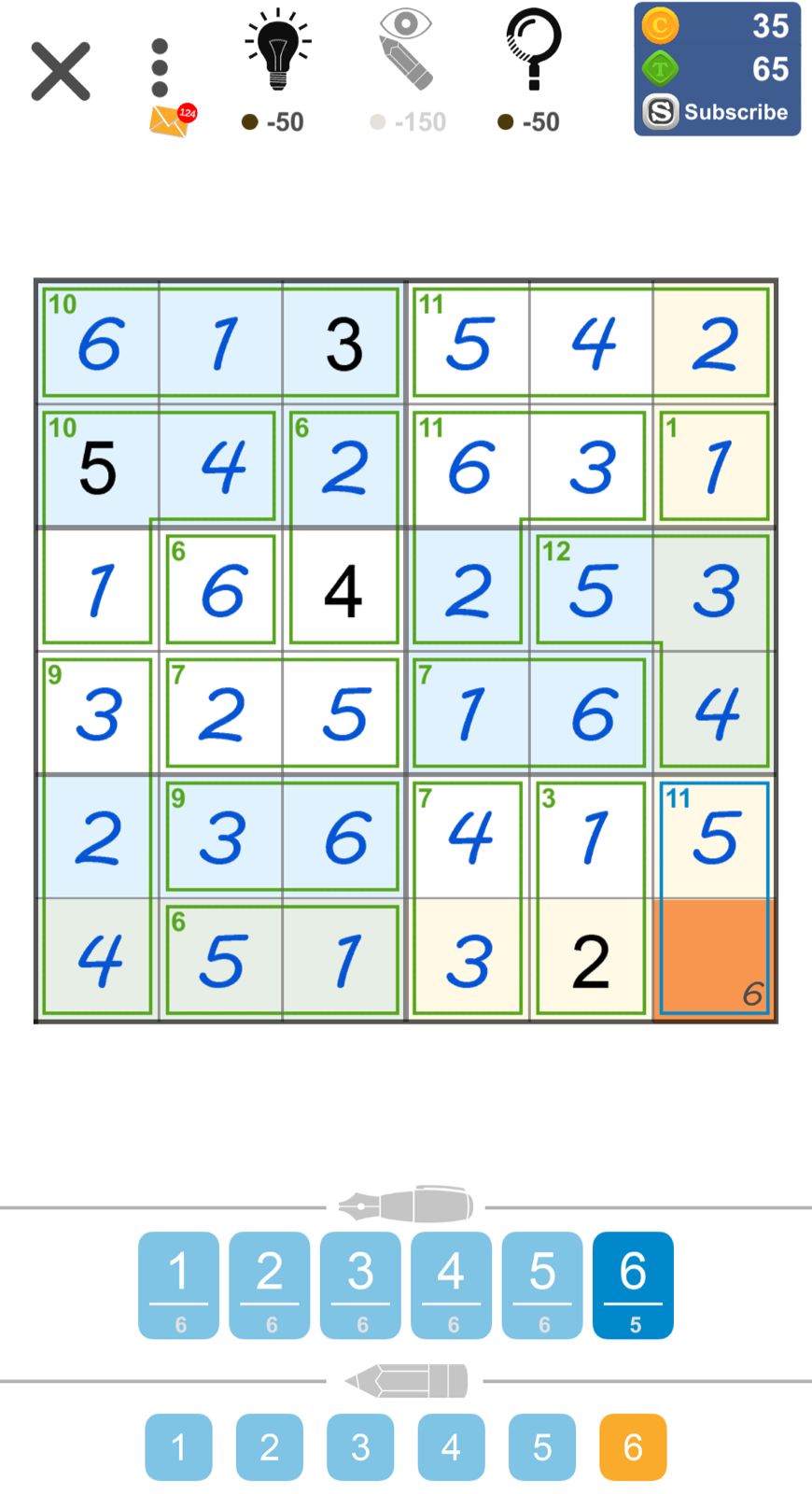Close the puzzle with the X icon
812x1494 pixels.
click(x=61, y=71)
